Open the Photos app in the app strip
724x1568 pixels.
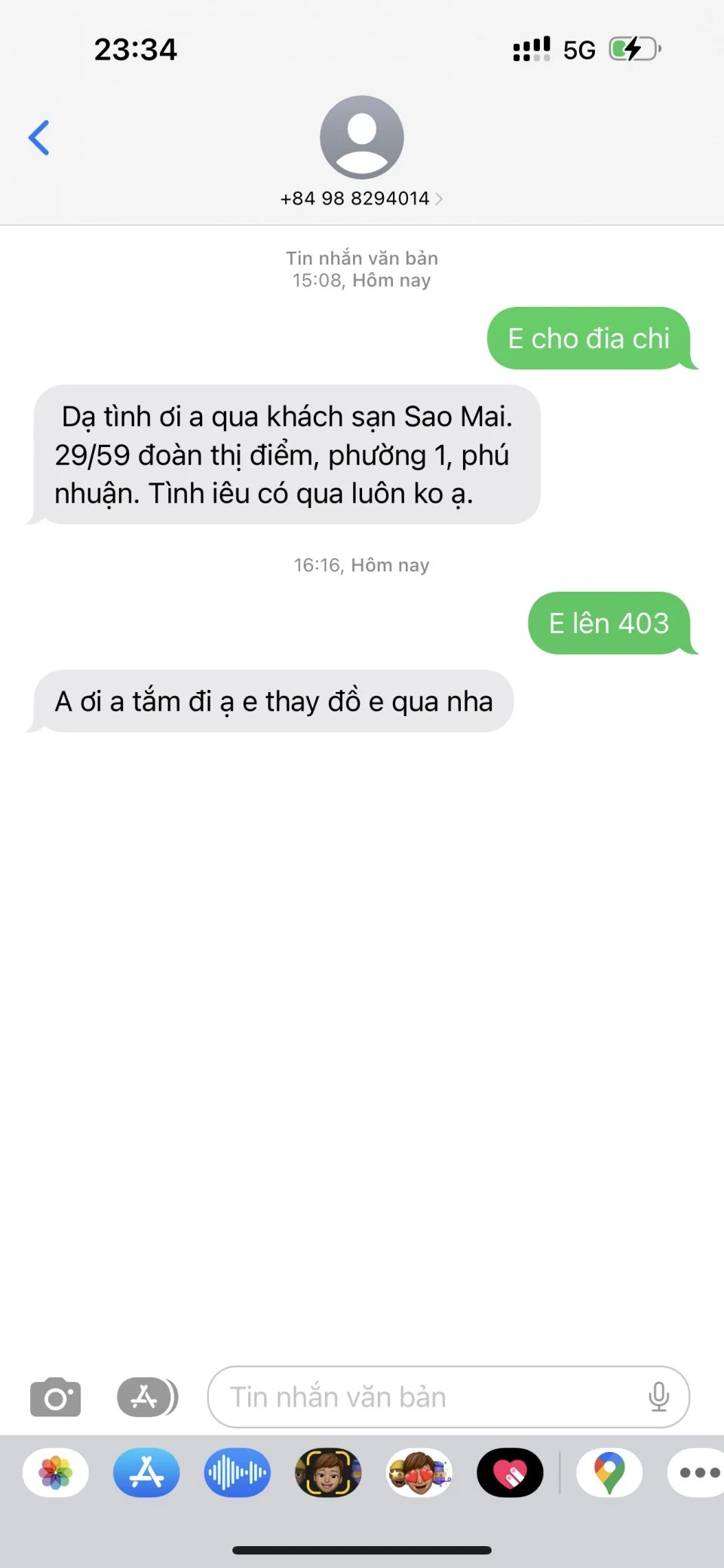[x=56, y=1472]
